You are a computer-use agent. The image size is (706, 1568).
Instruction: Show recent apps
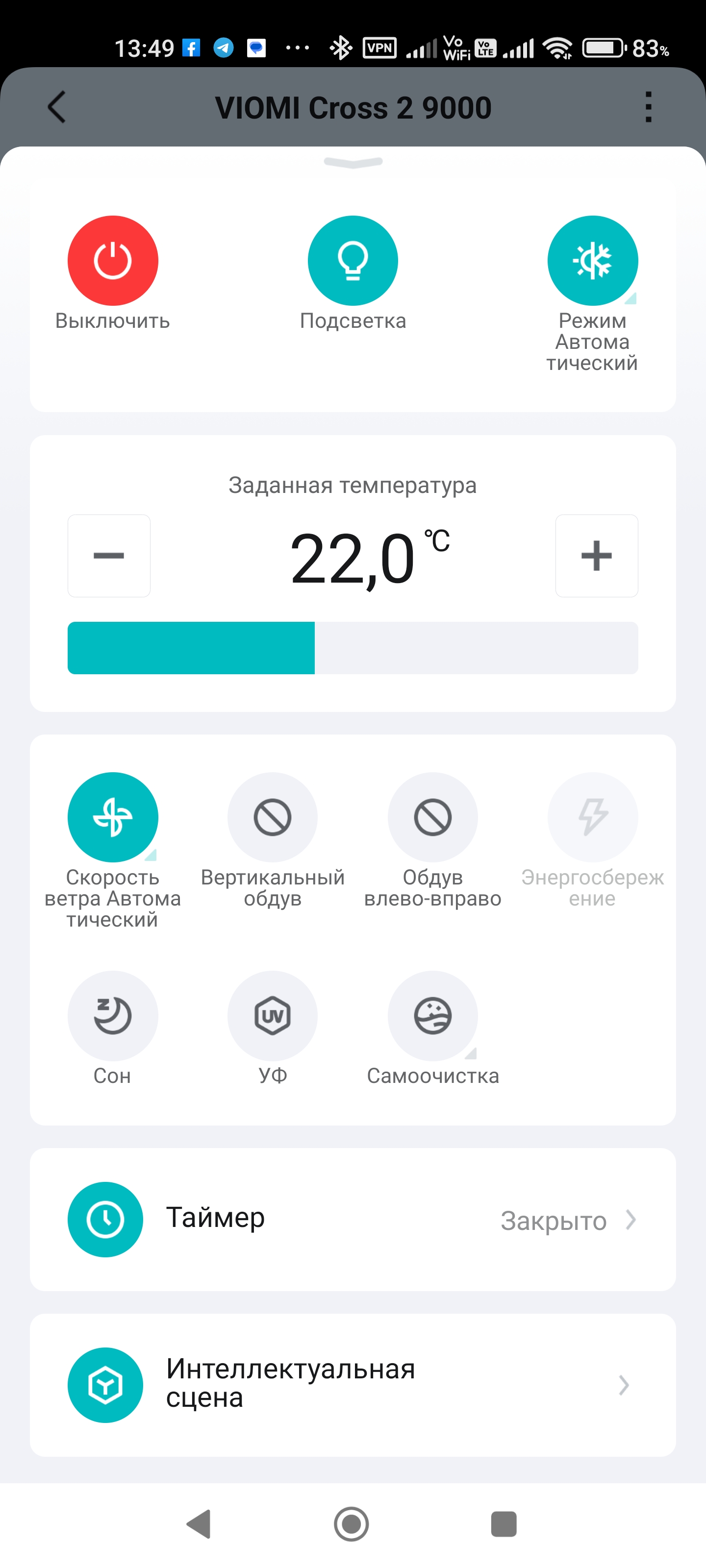tap(504, 1524)
